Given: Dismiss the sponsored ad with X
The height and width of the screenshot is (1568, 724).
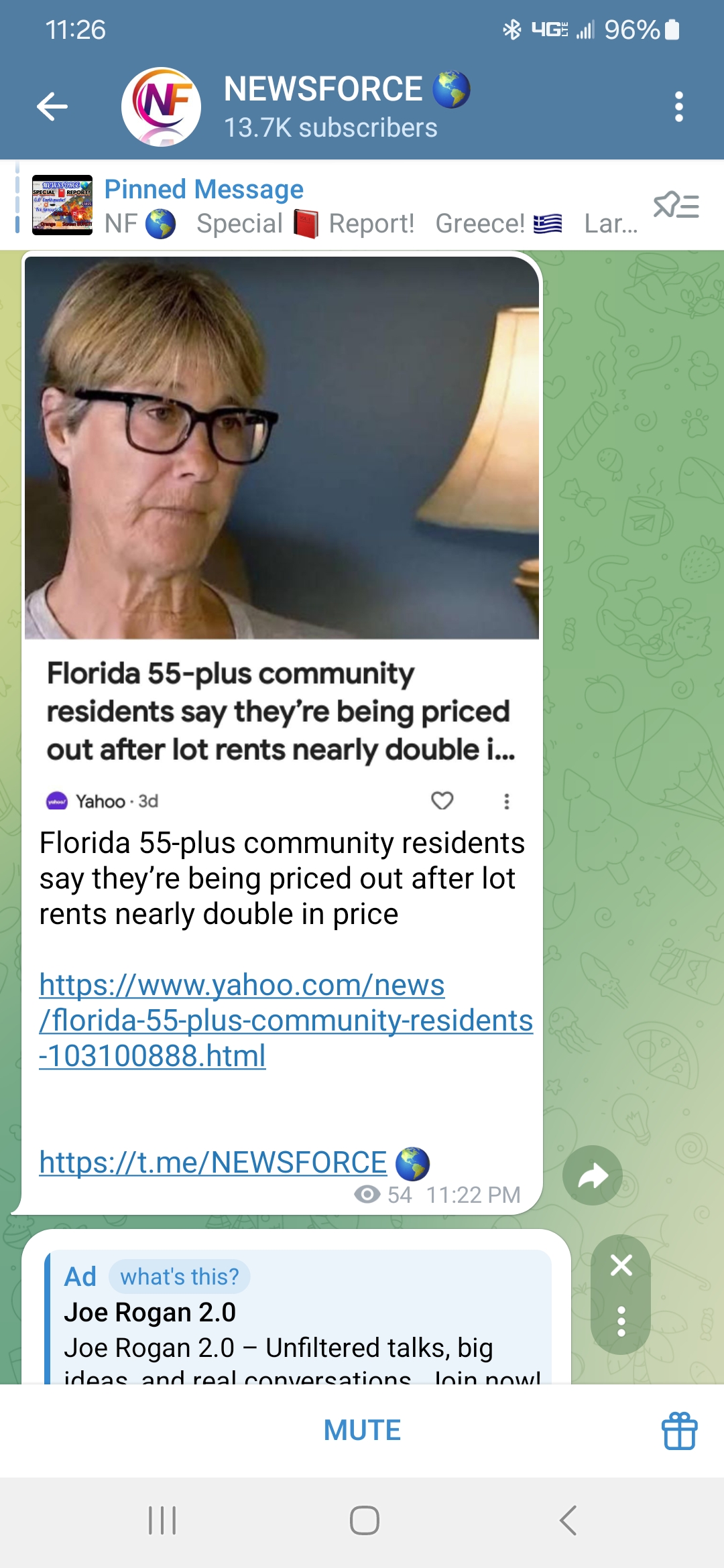Looking at the screenshot, I should point(621,1265).
